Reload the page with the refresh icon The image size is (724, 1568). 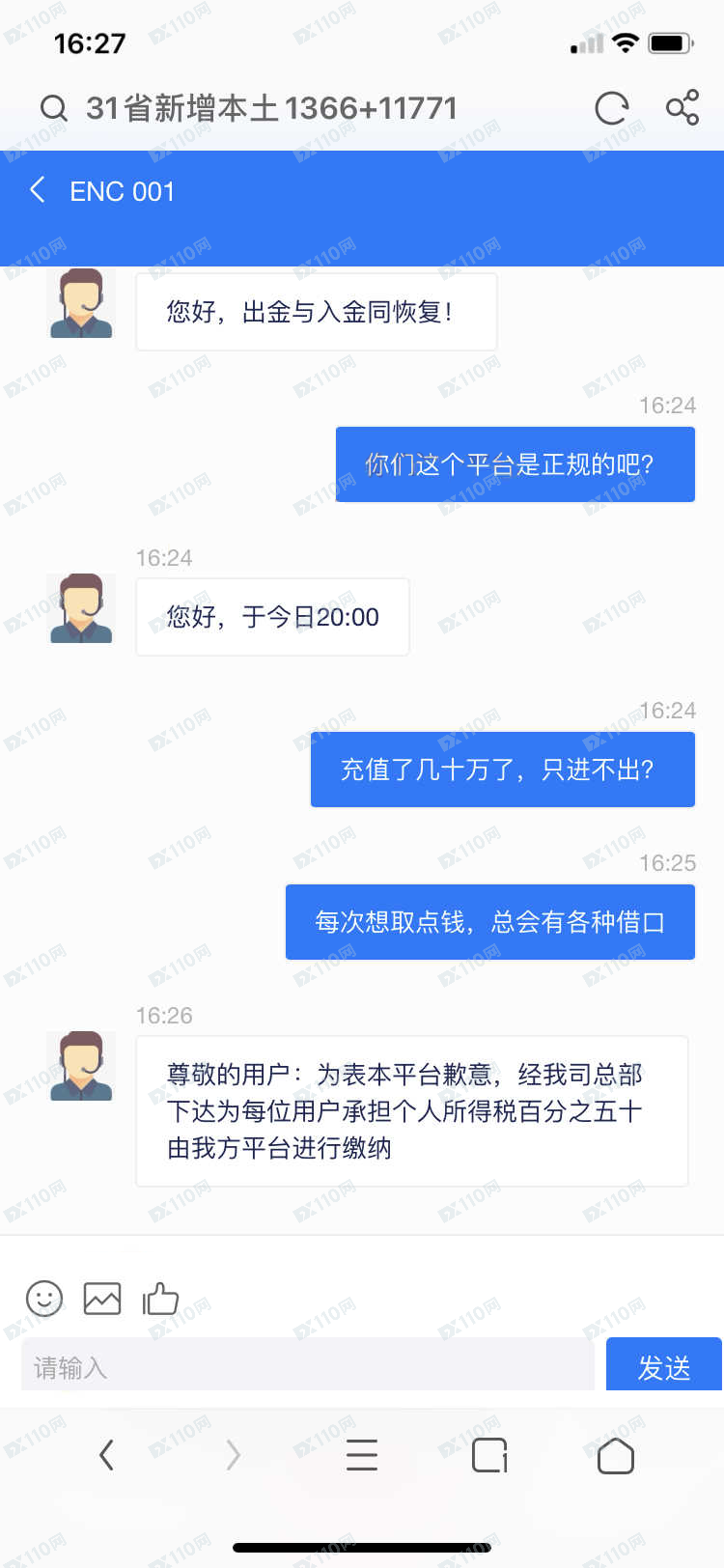[x=611, y=108]
